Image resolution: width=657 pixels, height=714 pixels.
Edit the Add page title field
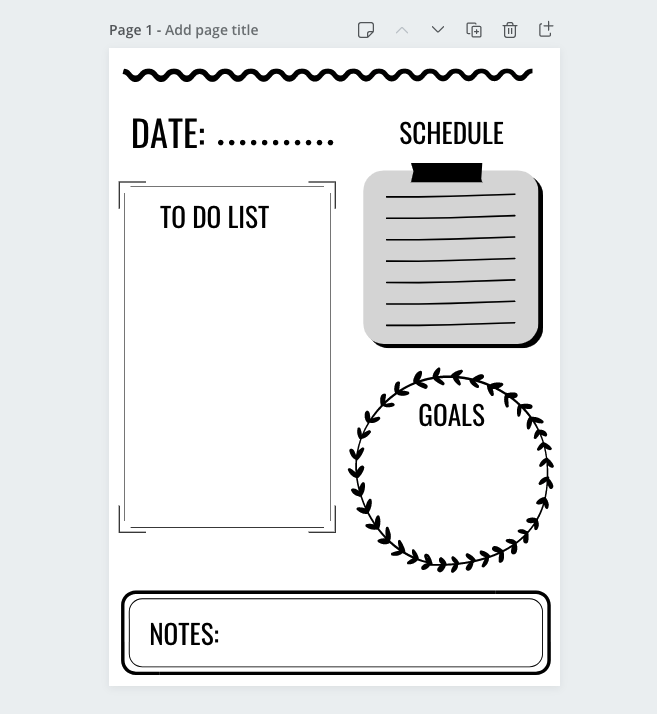coord(211,30)
